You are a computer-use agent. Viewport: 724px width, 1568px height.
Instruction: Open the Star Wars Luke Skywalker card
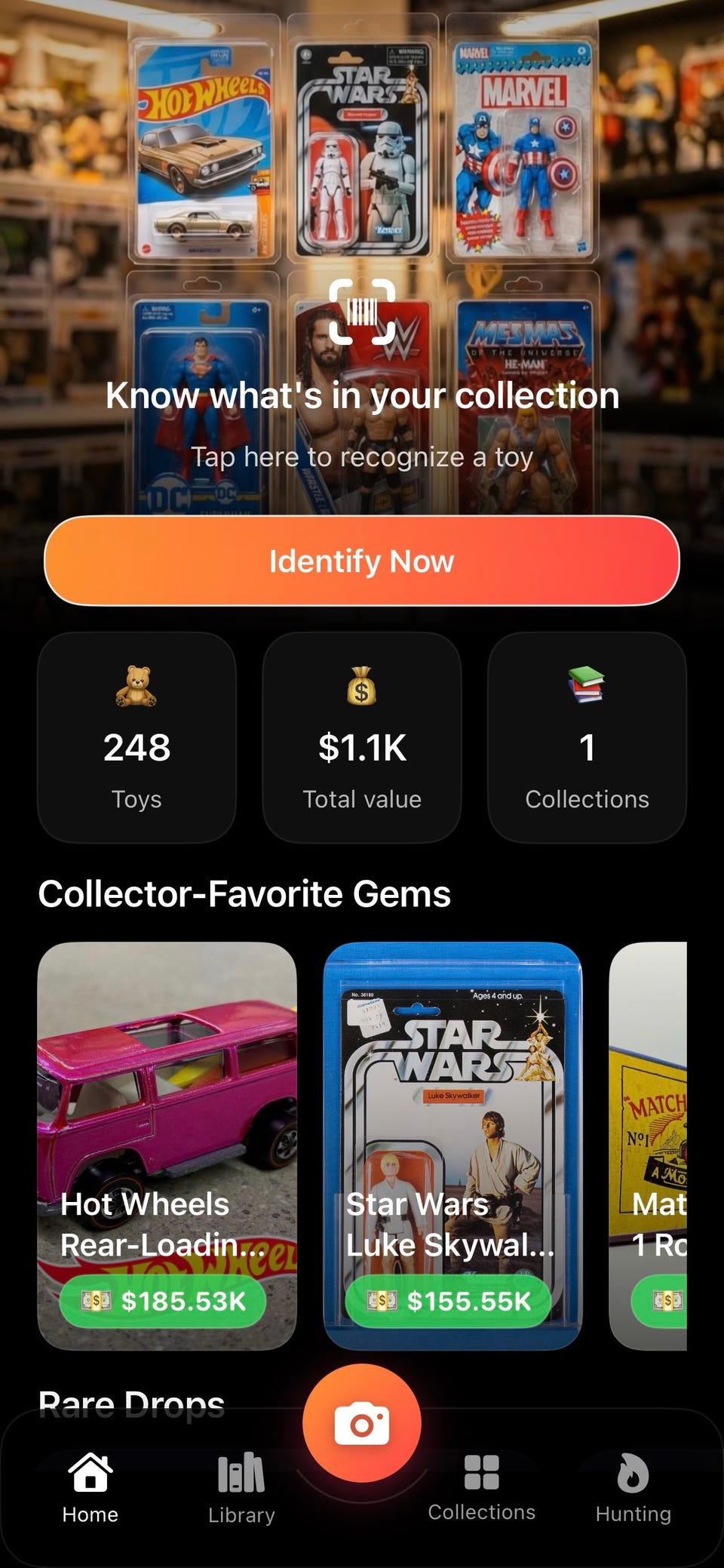pyautogui.click(x=452, y=1145)
